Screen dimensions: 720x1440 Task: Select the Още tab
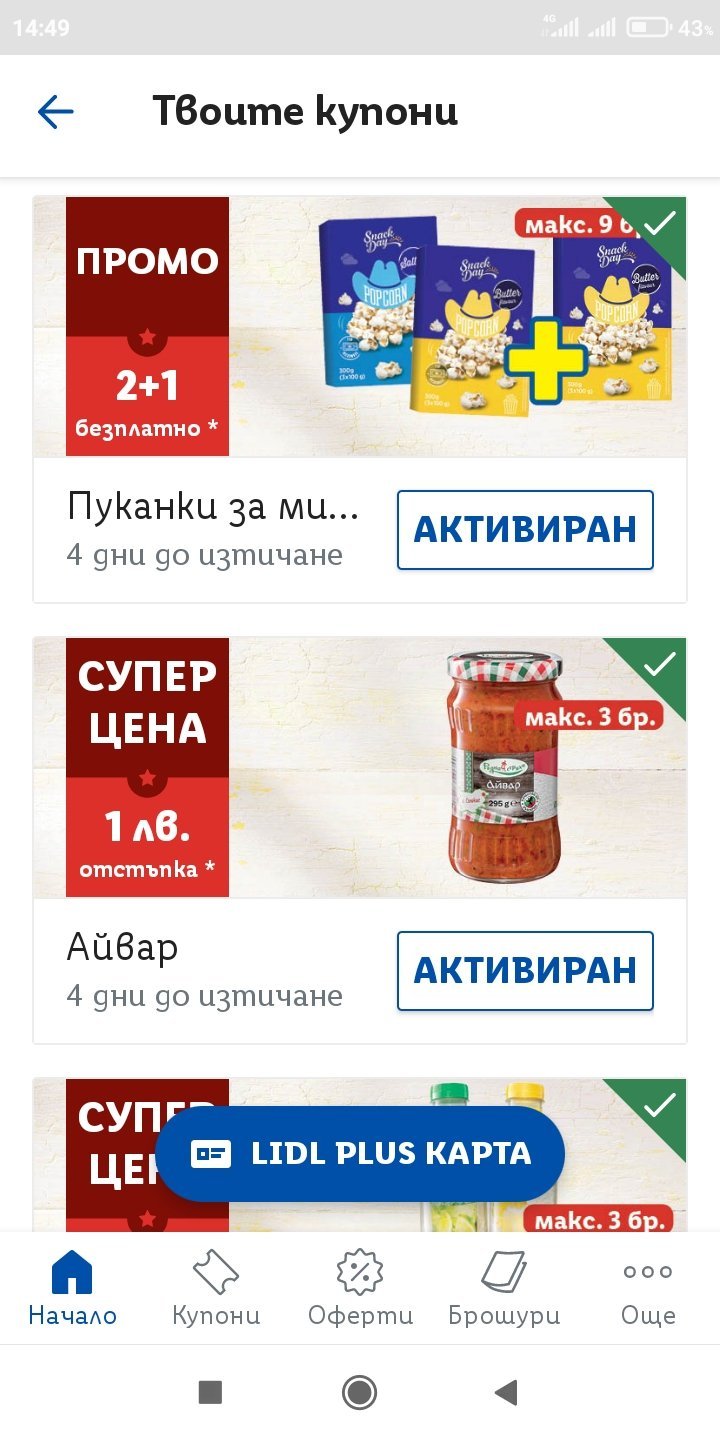pyautogui.click(x=648, y=1289)
